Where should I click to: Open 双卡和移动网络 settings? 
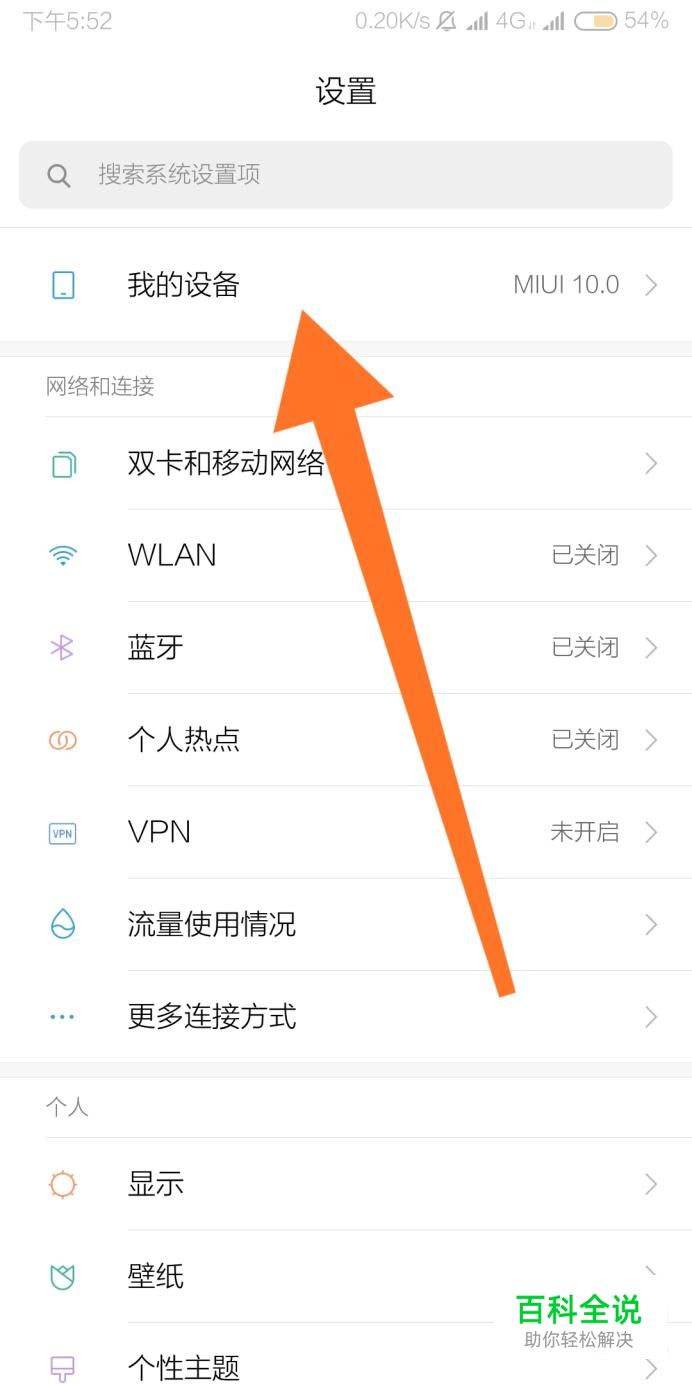coord(346,463)
